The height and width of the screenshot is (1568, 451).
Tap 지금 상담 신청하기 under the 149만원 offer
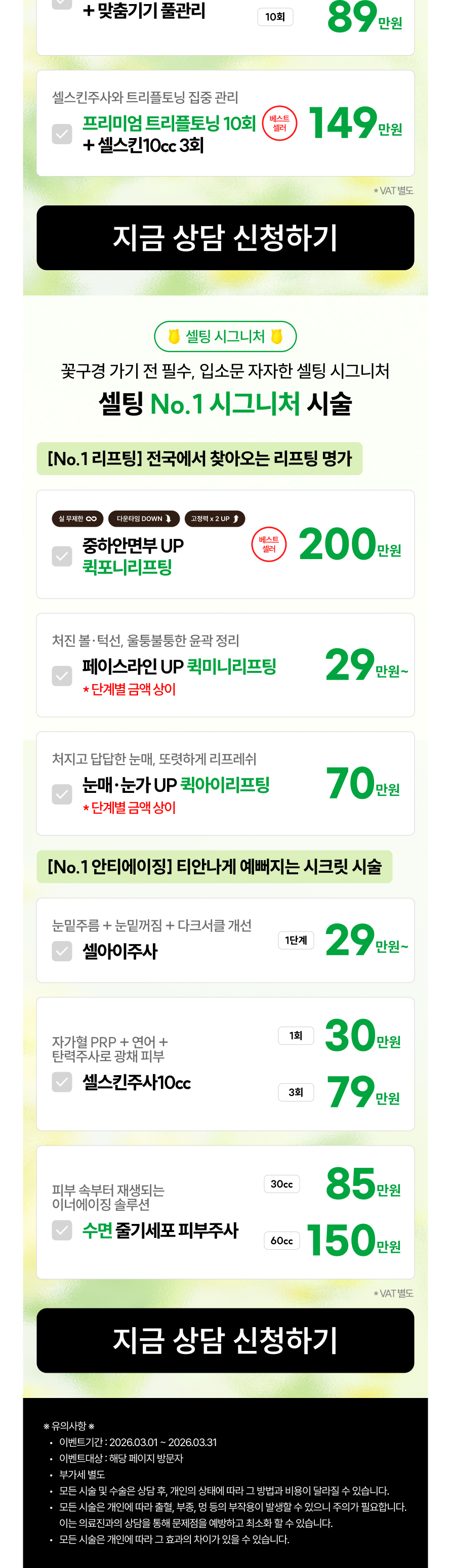point(225,237)
